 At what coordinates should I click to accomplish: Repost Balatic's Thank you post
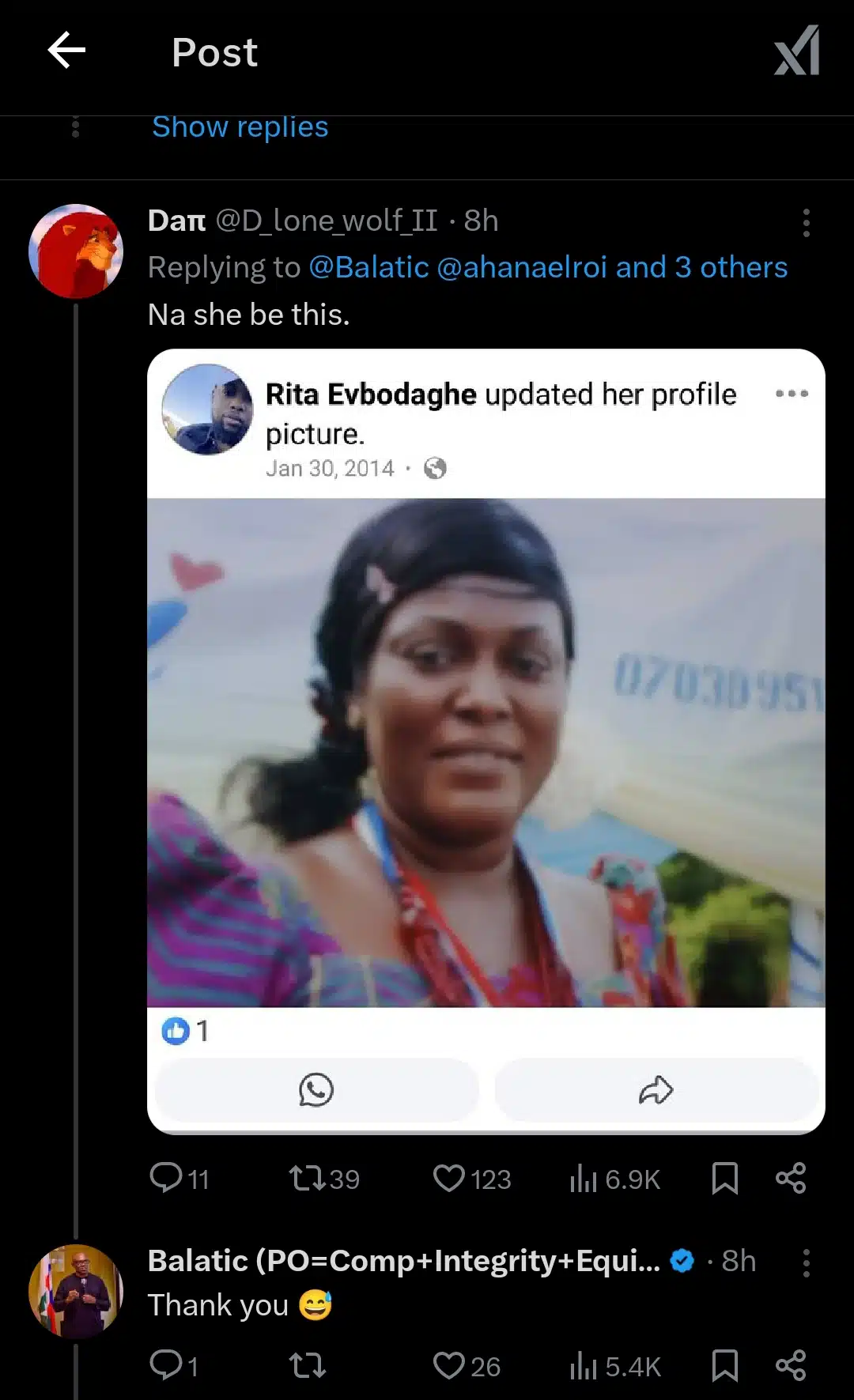pyautogui.click(x=307, y=1365)
